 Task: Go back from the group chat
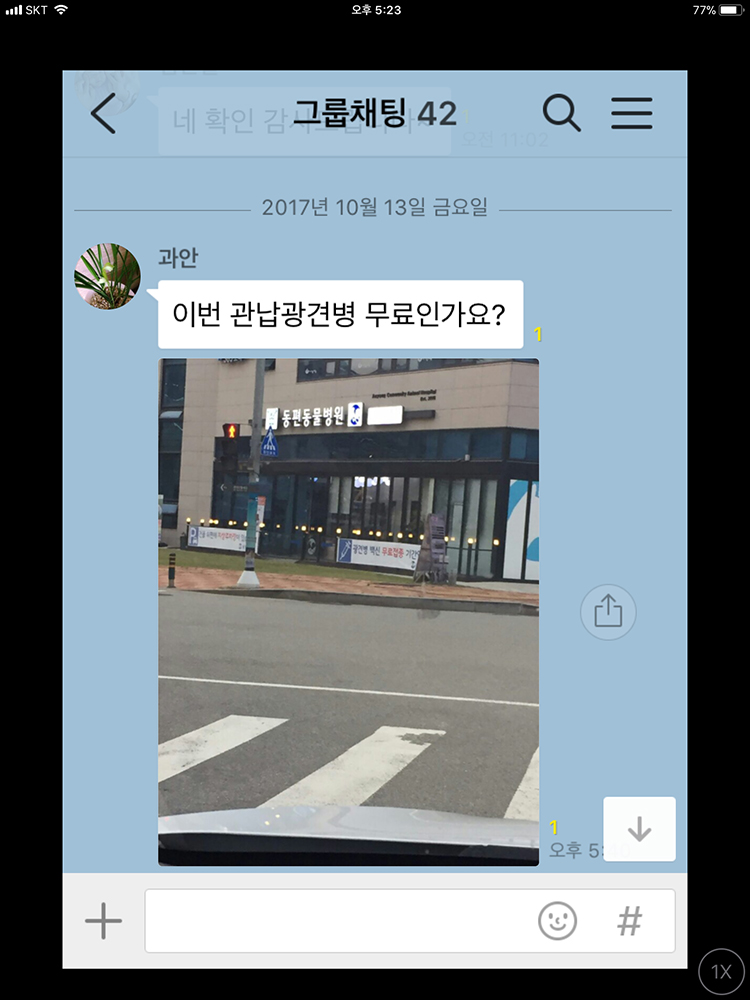pos(103,114)
